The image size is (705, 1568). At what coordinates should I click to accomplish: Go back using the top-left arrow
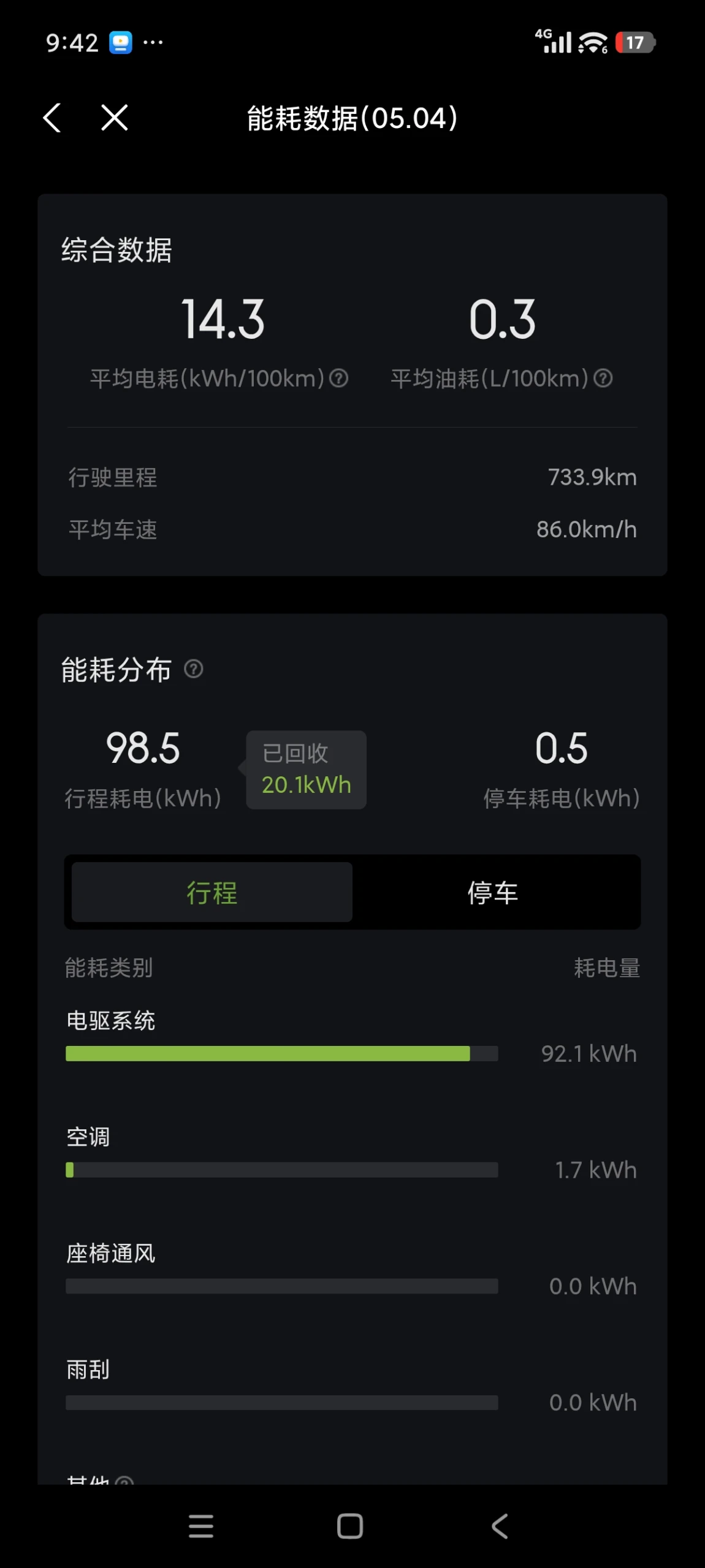click(52, 118)
